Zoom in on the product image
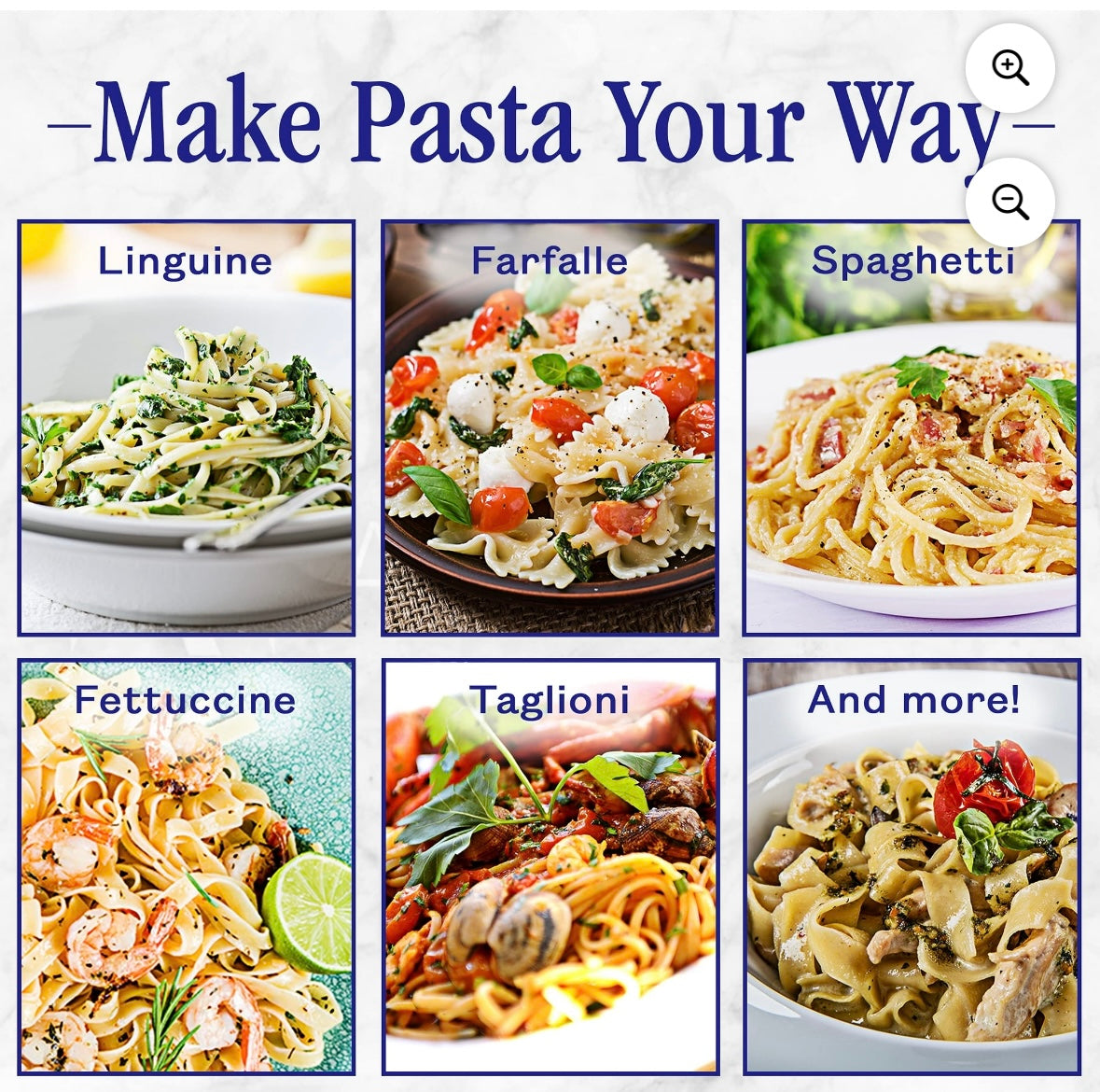The image size is (1100, 1092). click(x=1009, y=68)
